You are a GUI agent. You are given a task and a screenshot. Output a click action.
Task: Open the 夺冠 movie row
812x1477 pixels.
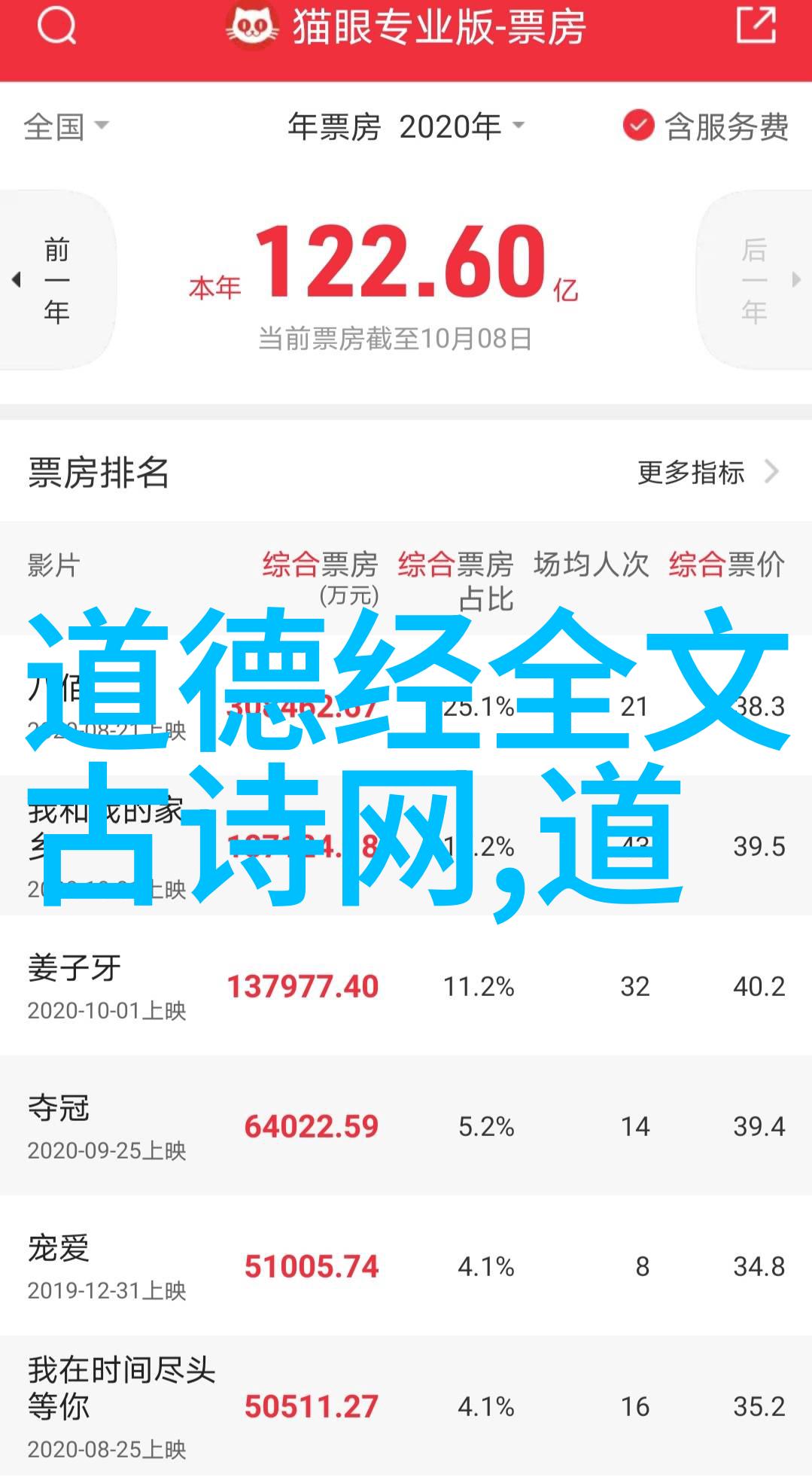pos(406,1125)
